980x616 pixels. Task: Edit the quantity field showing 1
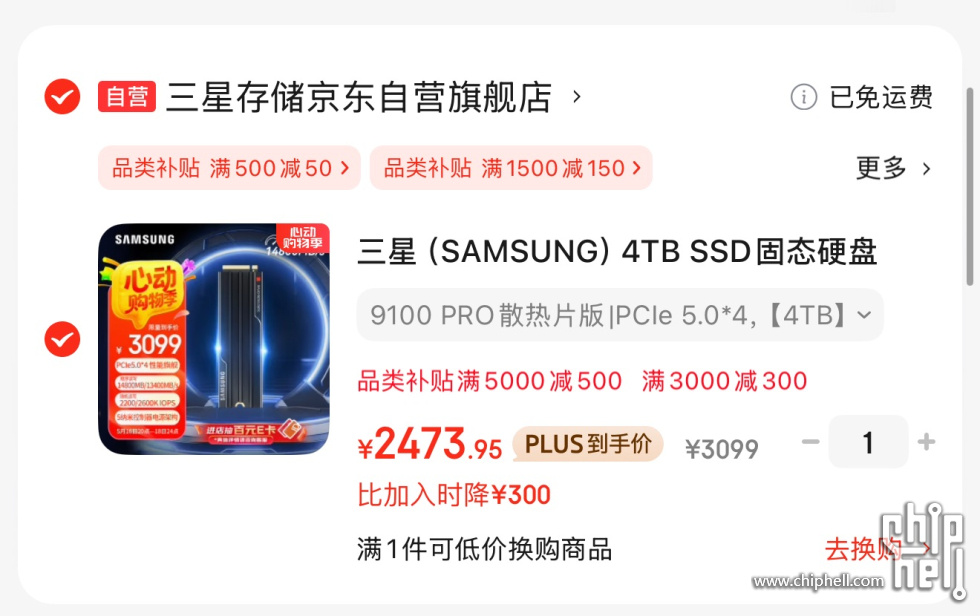(x=868, y=443)
